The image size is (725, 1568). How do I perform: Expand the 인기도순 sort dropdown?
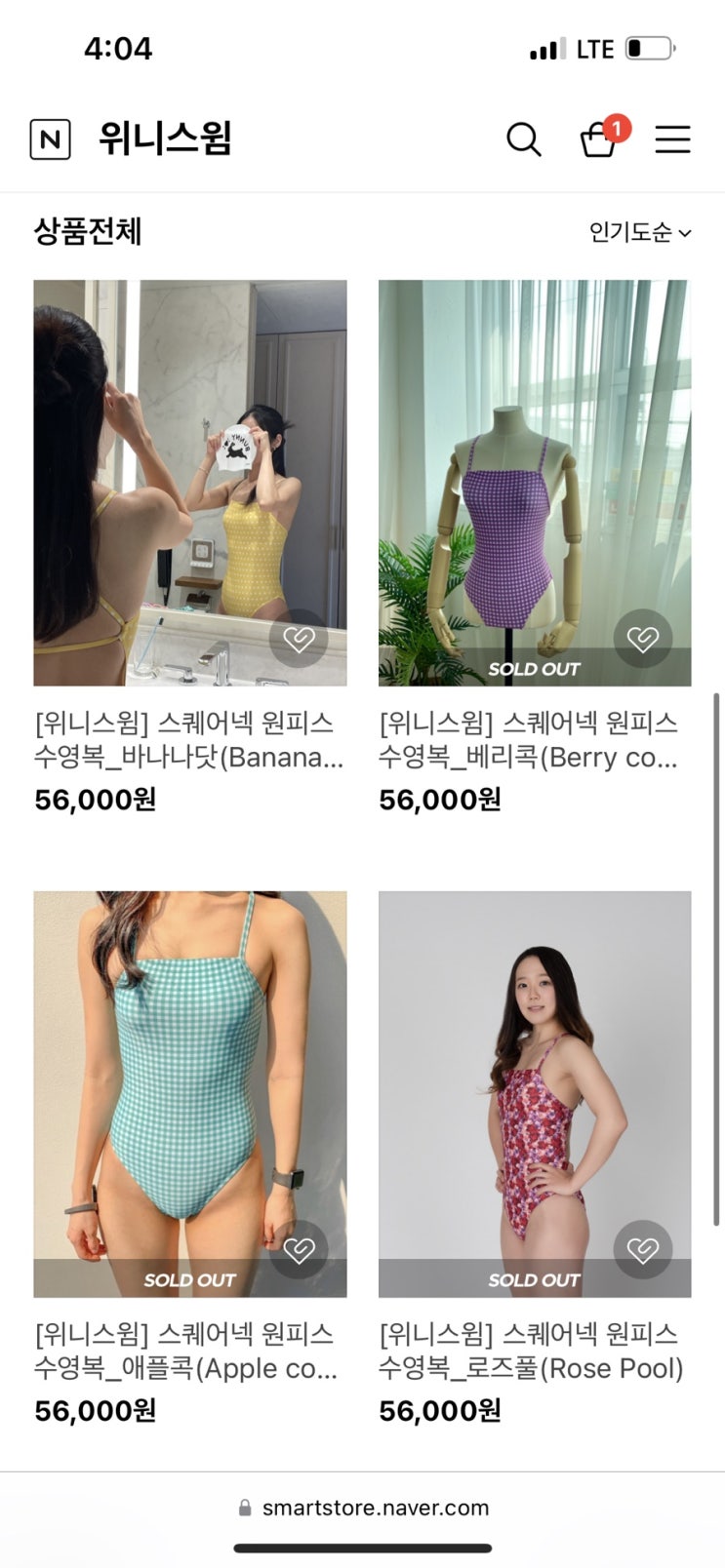pos(640,232)
